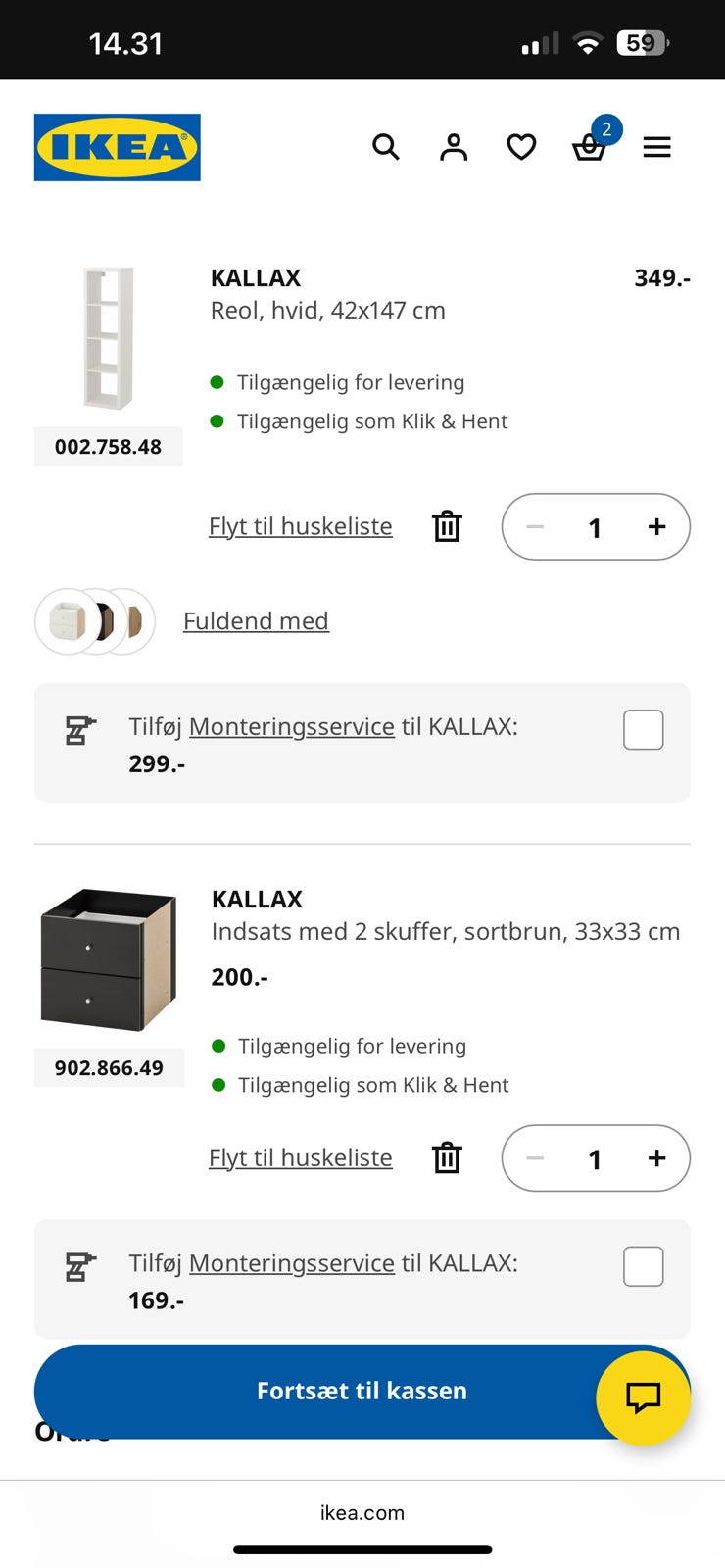Enable Monteringsservice for the KALLAX reol
Screen dimensions: 725x1568
642,729
